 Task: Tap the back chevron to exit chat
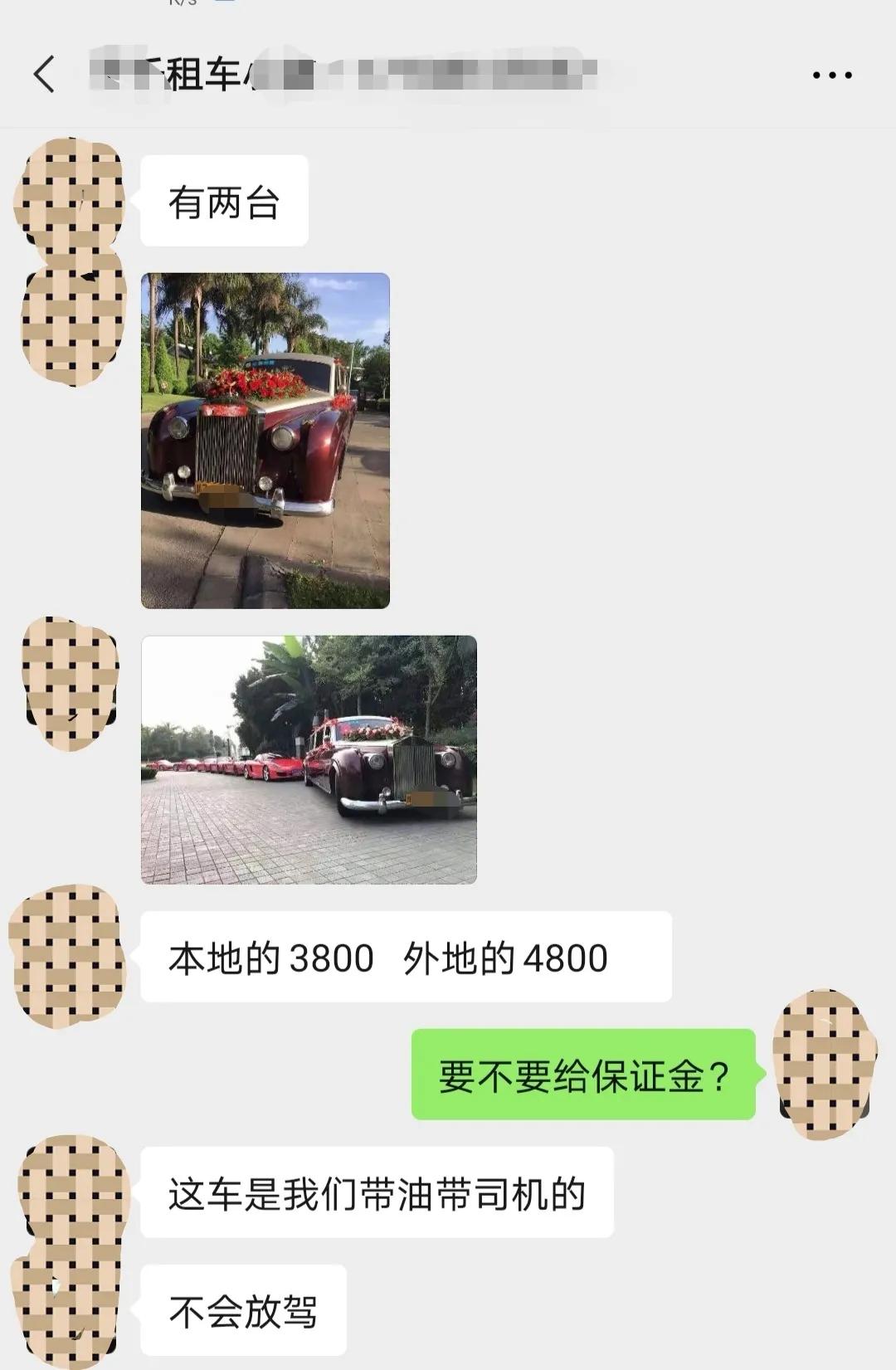pos(46,74)
